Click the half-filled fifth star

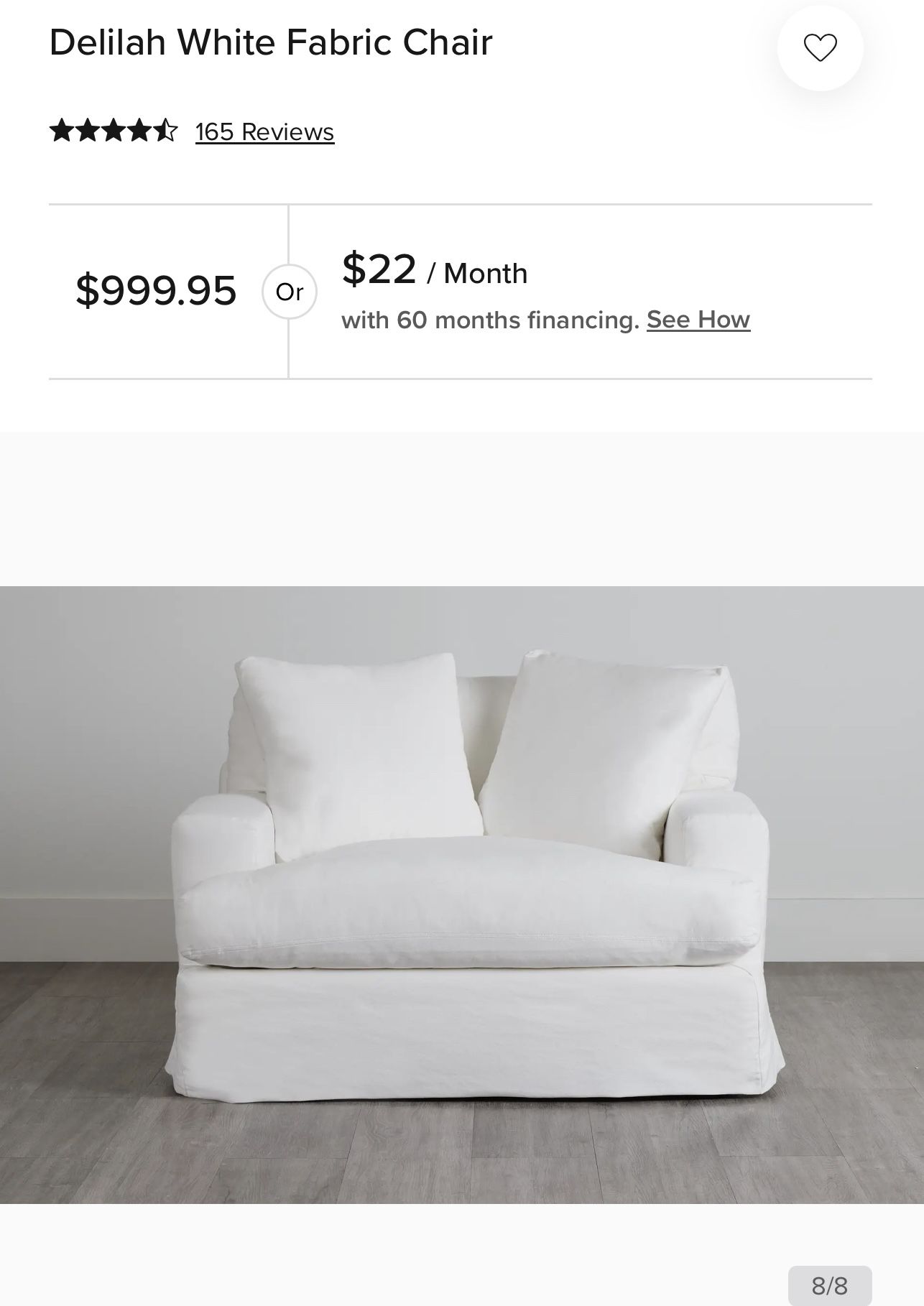click(167, 131)
